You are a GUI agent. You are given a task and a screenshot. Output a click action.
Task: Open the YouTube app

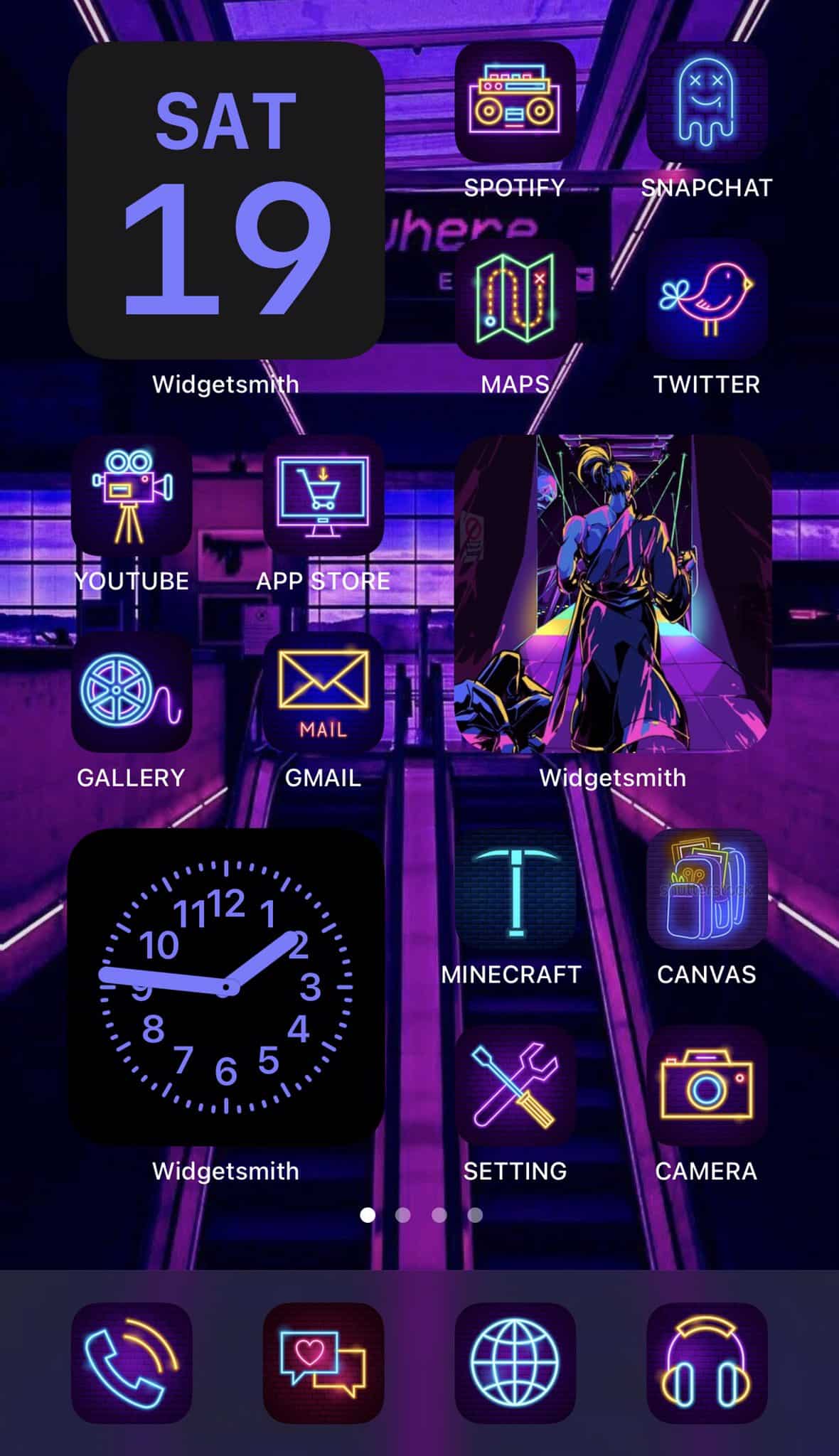(132, 496)
